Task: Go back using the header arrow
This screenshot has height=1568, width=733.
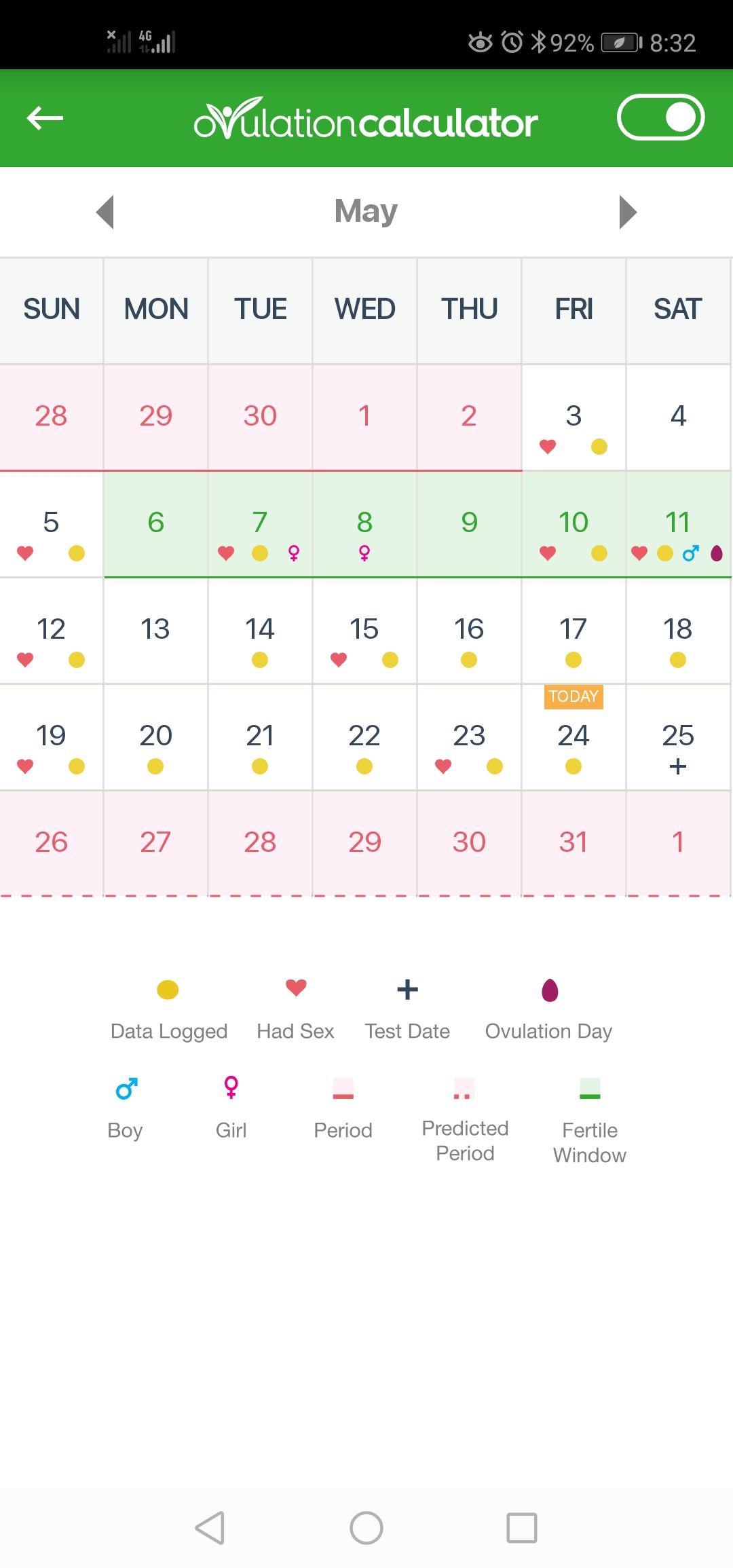Action: tap(45, 118)
